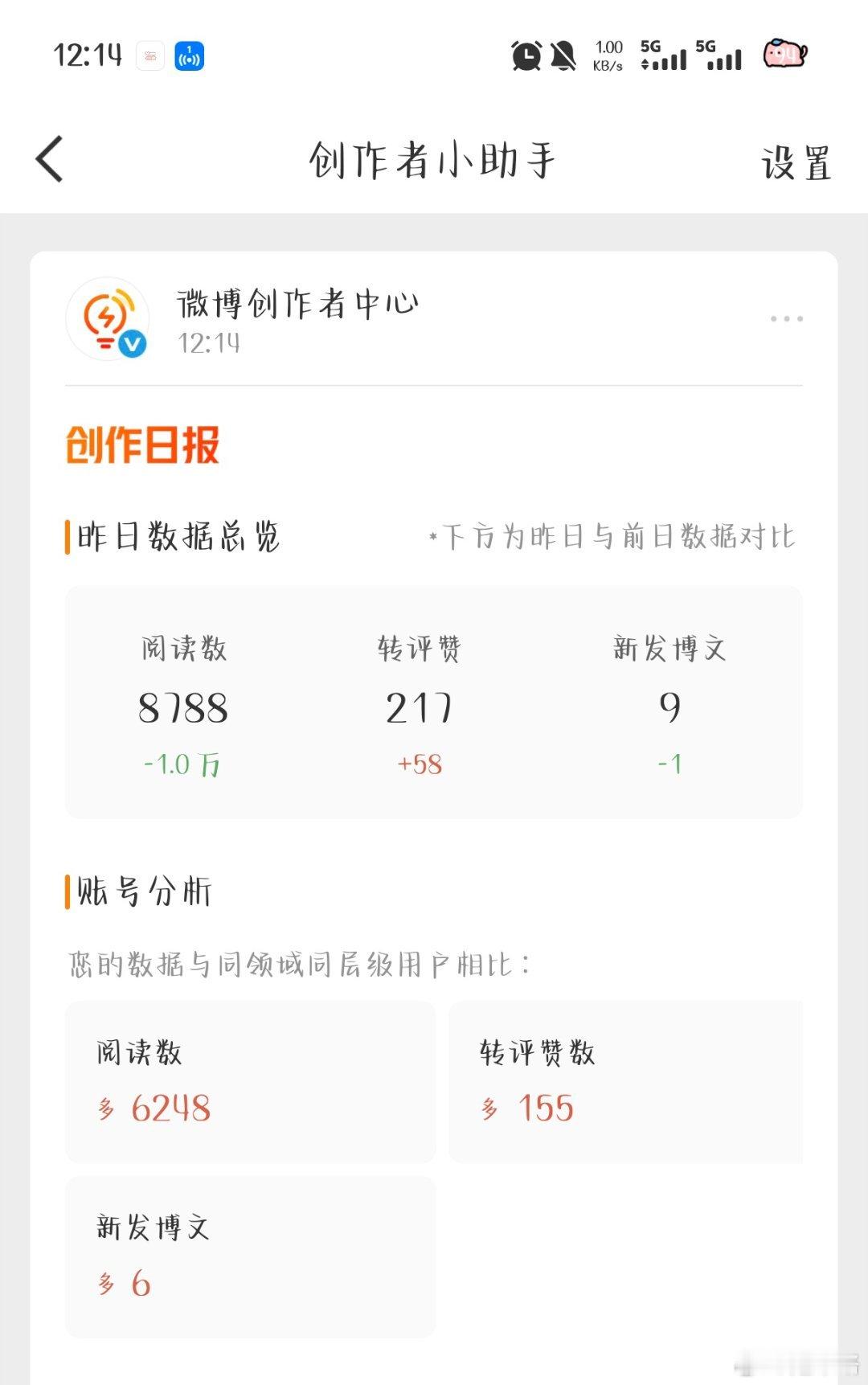Expand the 账号分析 section
Viewport: 868px width, 1385px height.
pos(141,890)
